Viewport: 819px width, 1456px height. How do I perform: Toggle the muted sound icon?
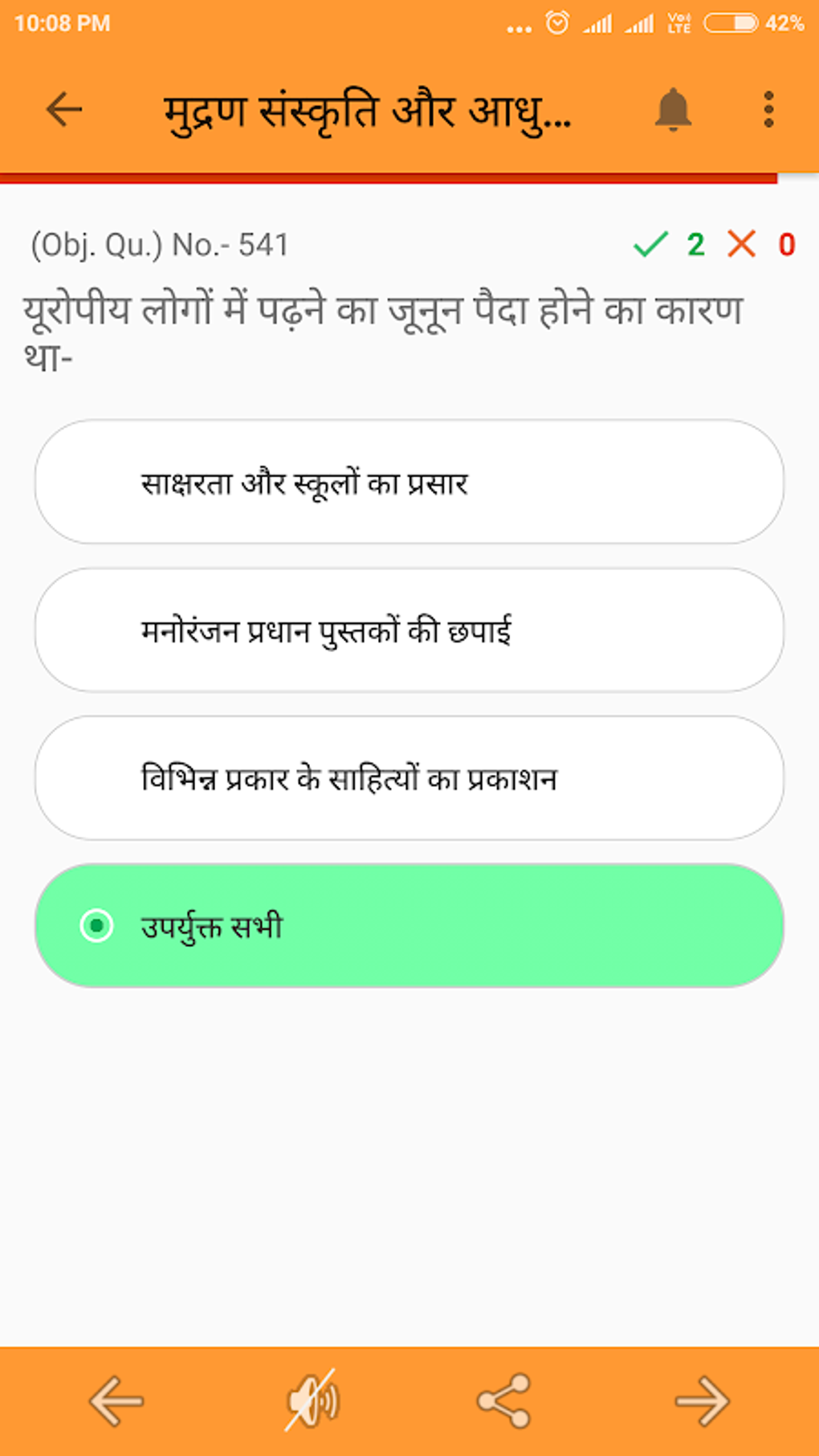[x=312, y=1401]
